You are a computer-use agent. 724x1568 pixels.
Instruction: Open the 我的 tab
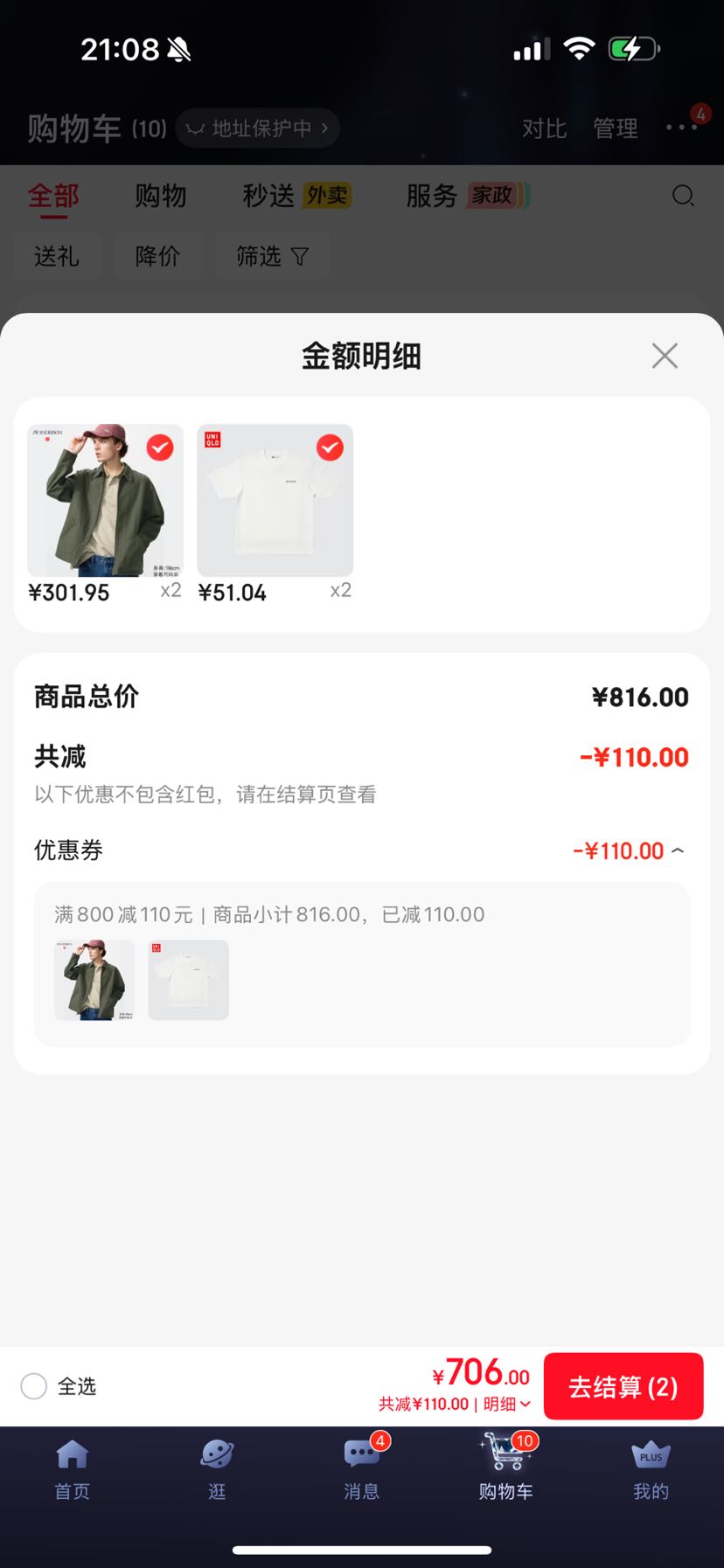point(651,1470)
